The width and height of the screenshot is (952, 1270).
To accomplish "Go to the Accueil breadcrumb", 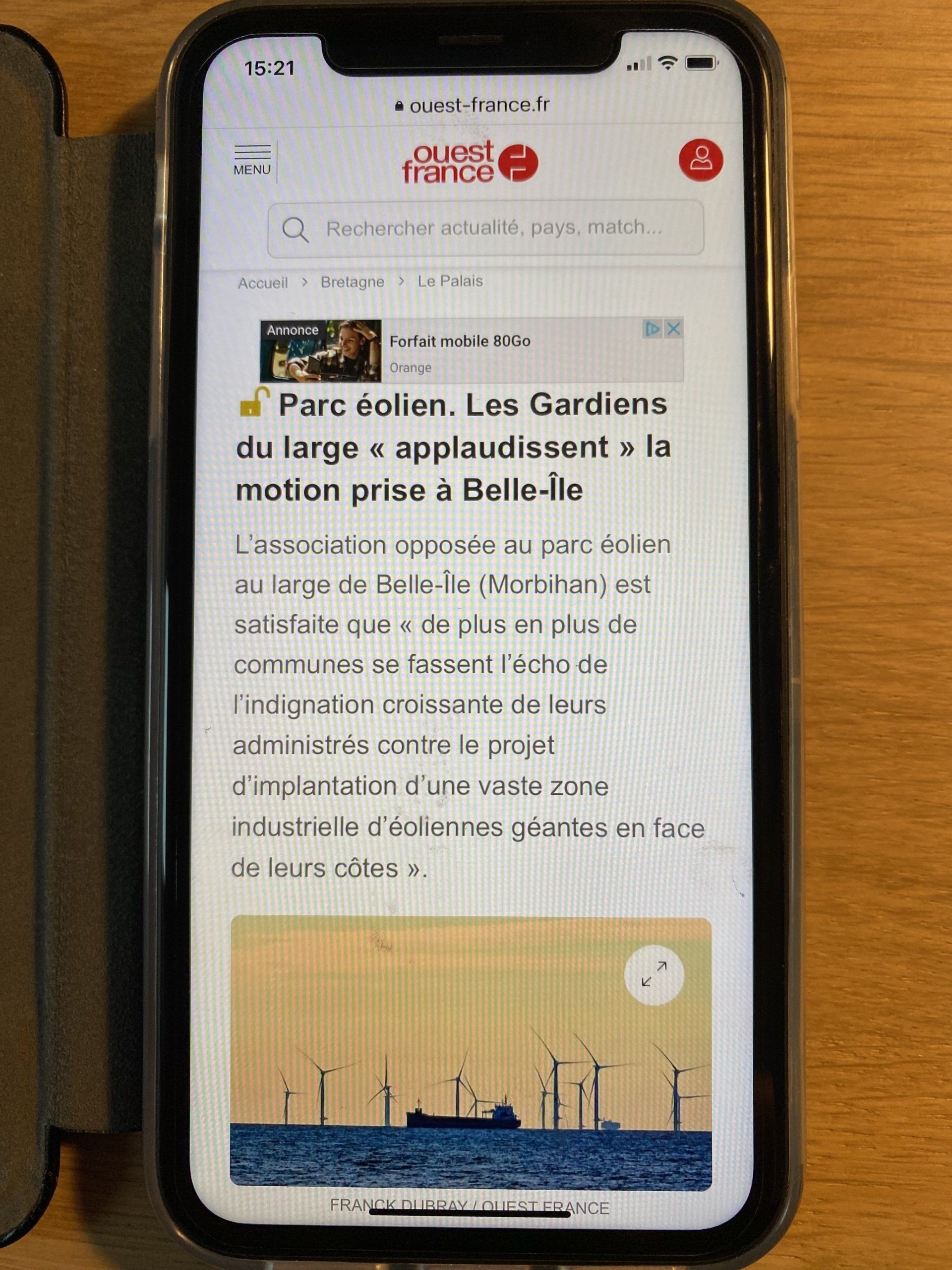I will (263, 282).
